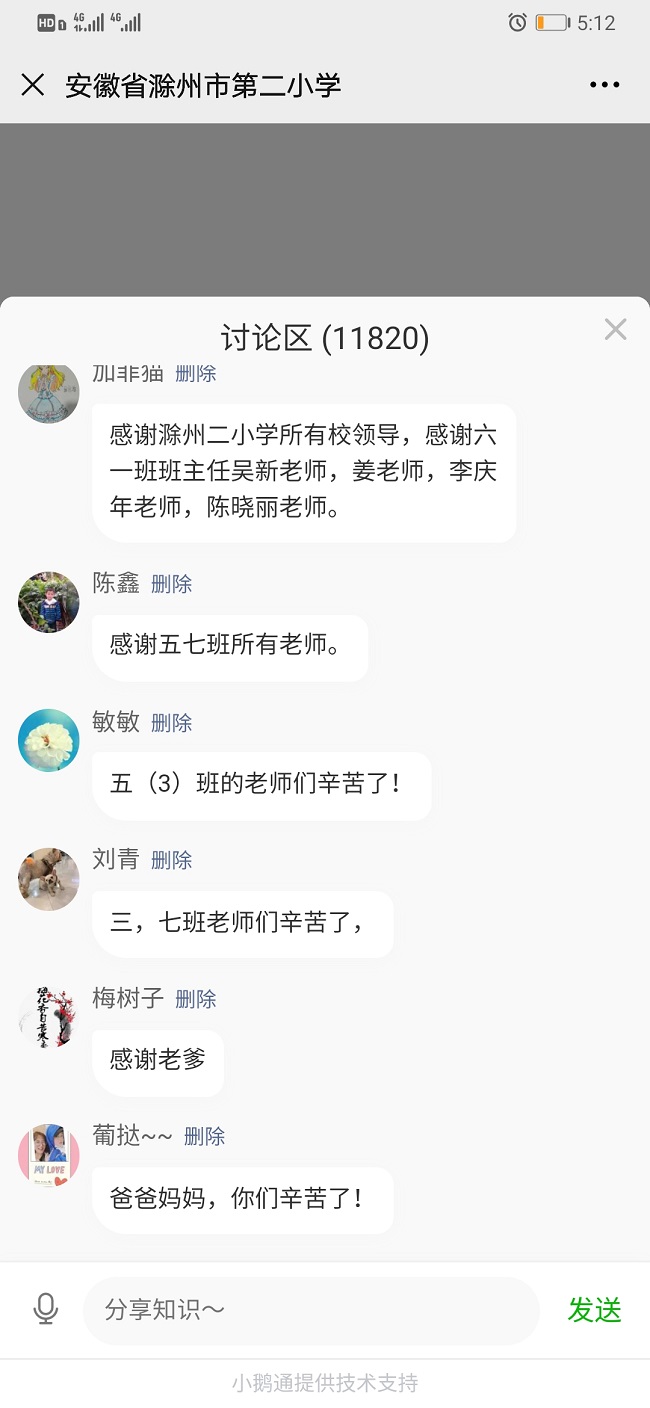Delete the comment thanking 六一班 teachers

click(x=195, y=374)
